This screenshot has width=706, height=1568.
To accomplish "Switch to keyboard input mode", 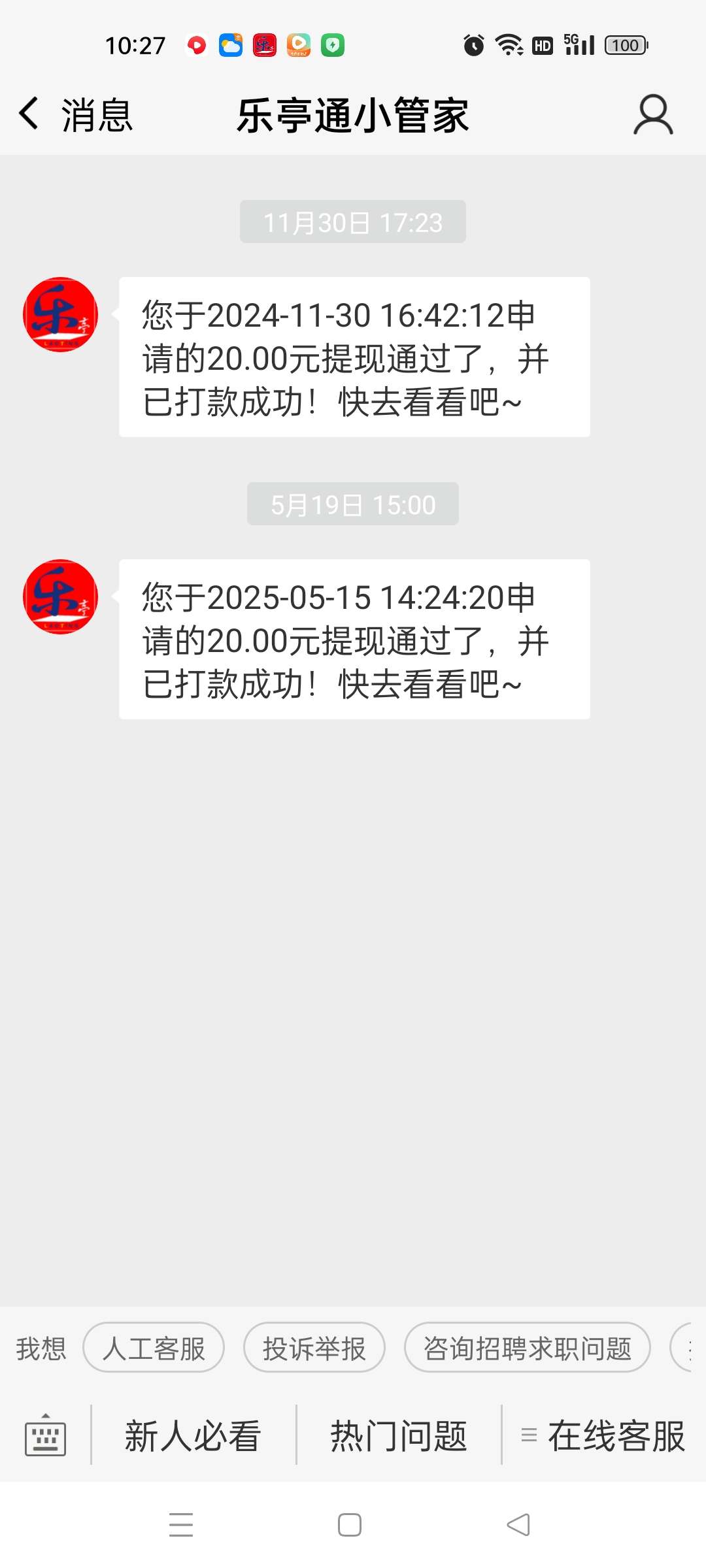I will [45, 1435].
